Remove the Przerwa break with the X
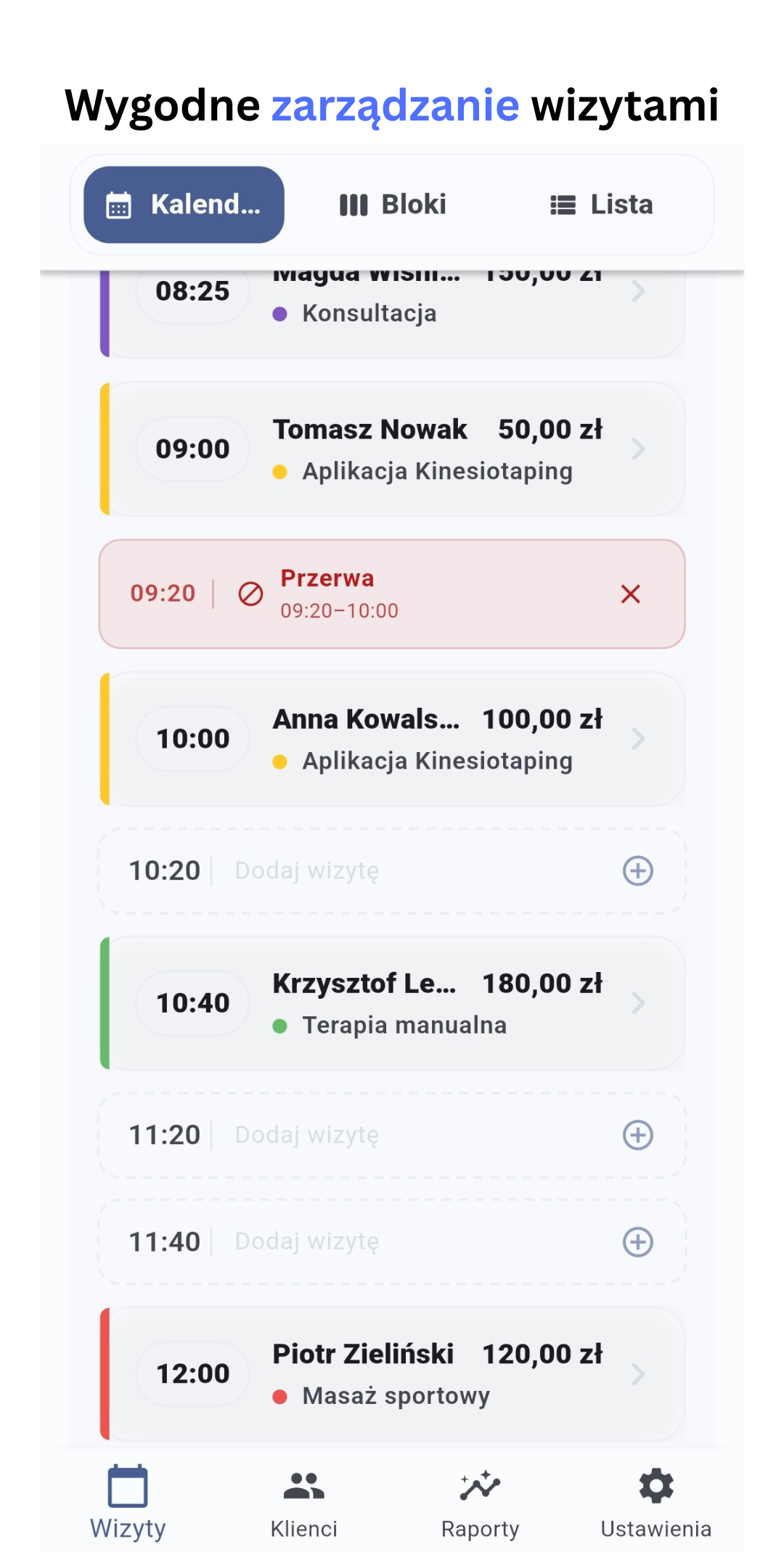784x1568 pixels. pyautogui.click(x=631, y=594)
